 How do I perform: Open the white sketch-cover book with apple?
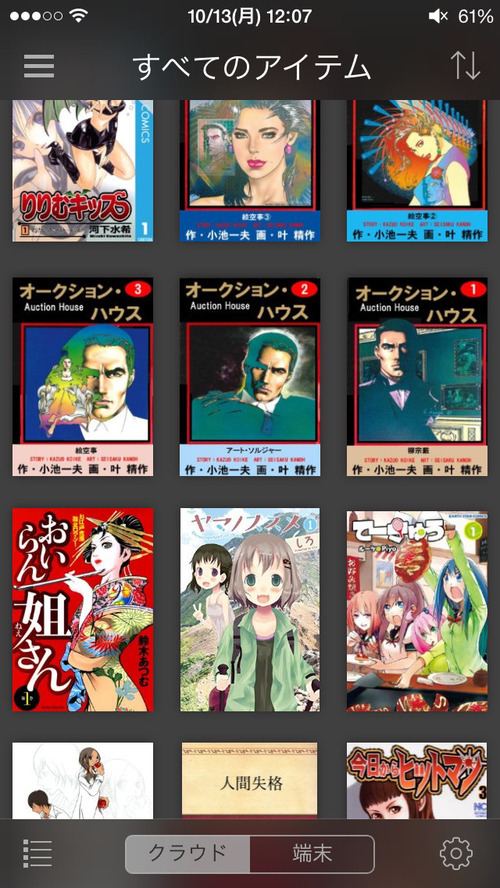coord(83,781)
